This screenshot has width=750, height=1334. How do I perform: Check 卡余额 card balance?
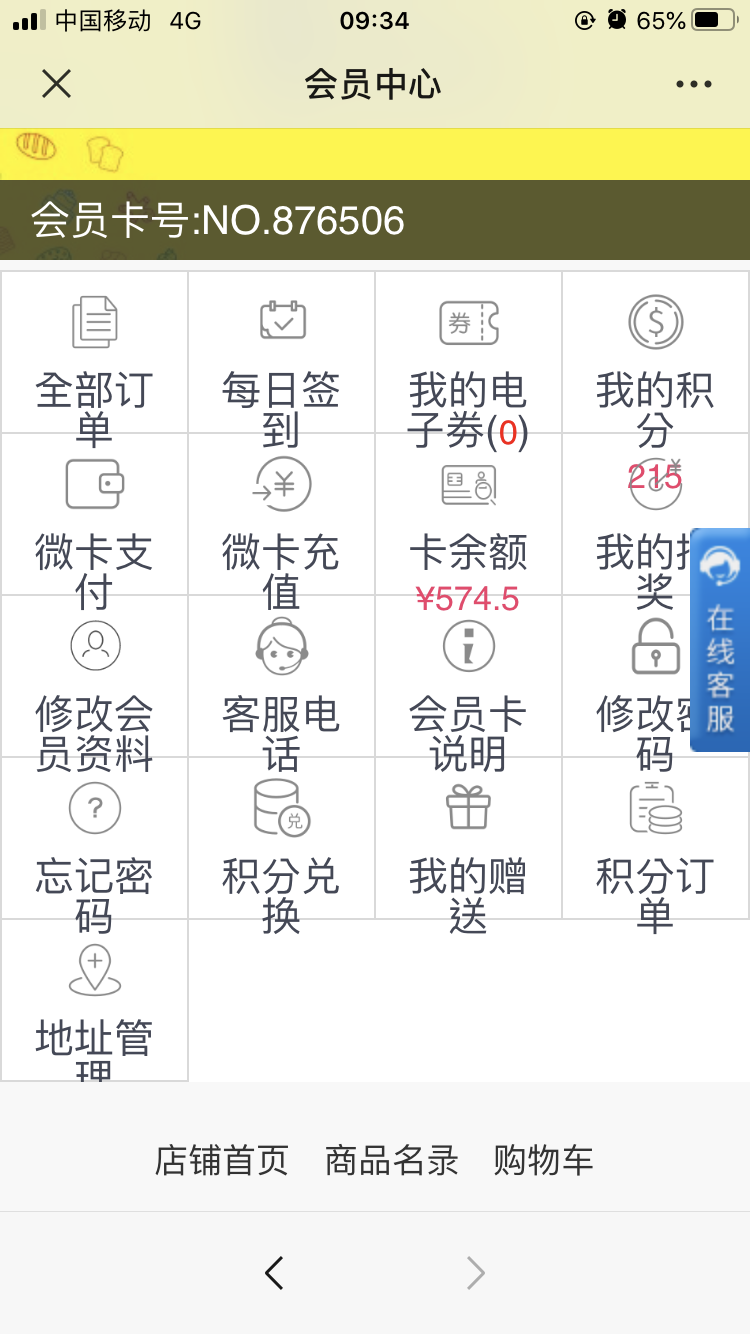(x=469, y=514)
